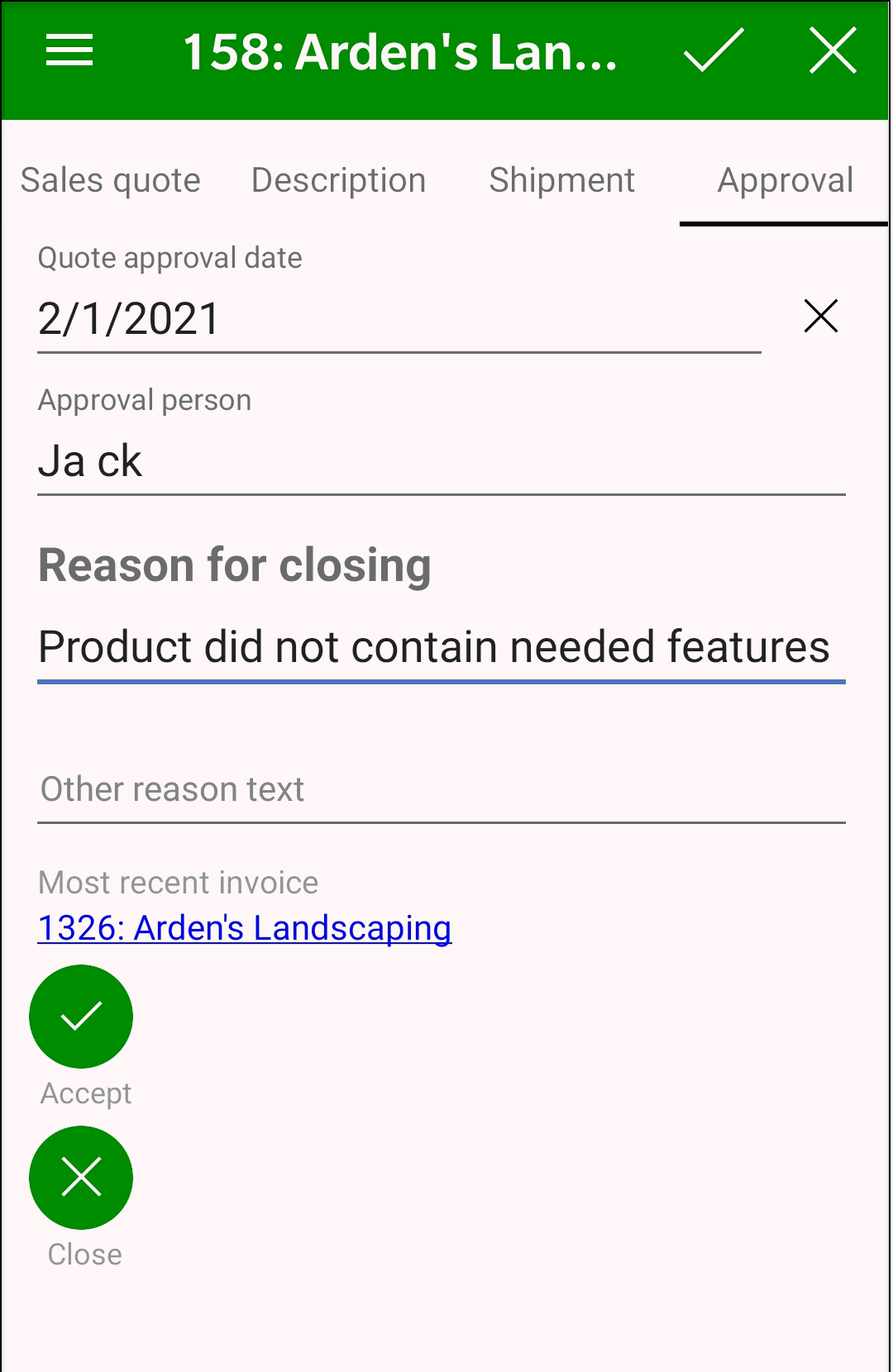The height and width of the screenshot is (1372, 893).
Task: Select the Approval tab
Action: [x=785, y=180]
